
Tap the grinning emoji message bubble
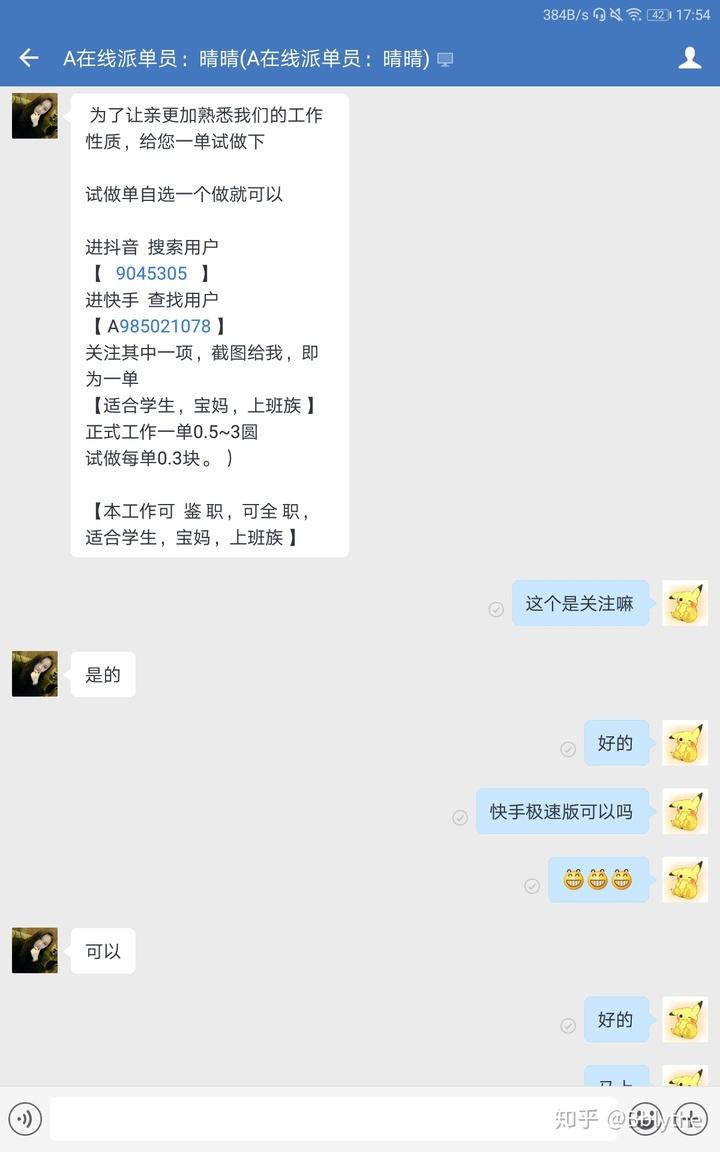click(598, 880)
